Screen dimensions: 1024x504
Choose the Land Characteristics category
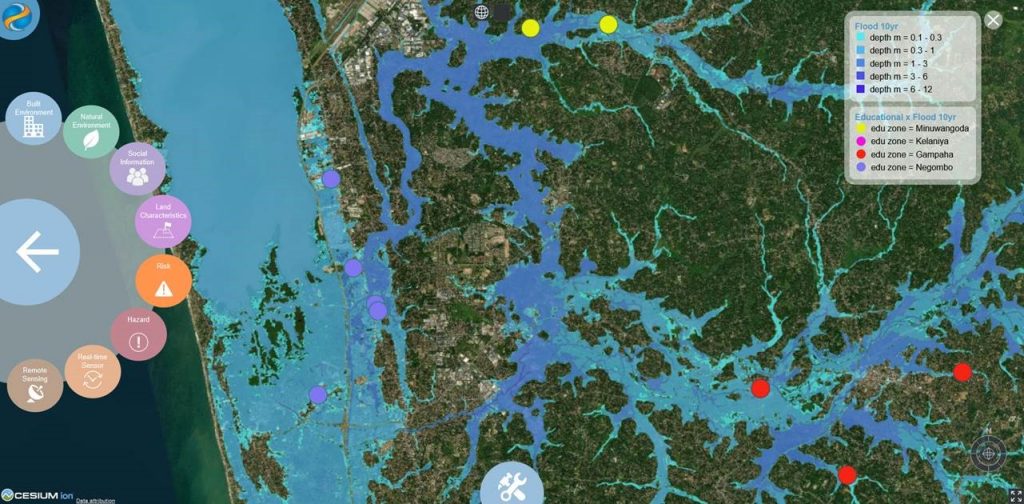click(x=162, y=221)
